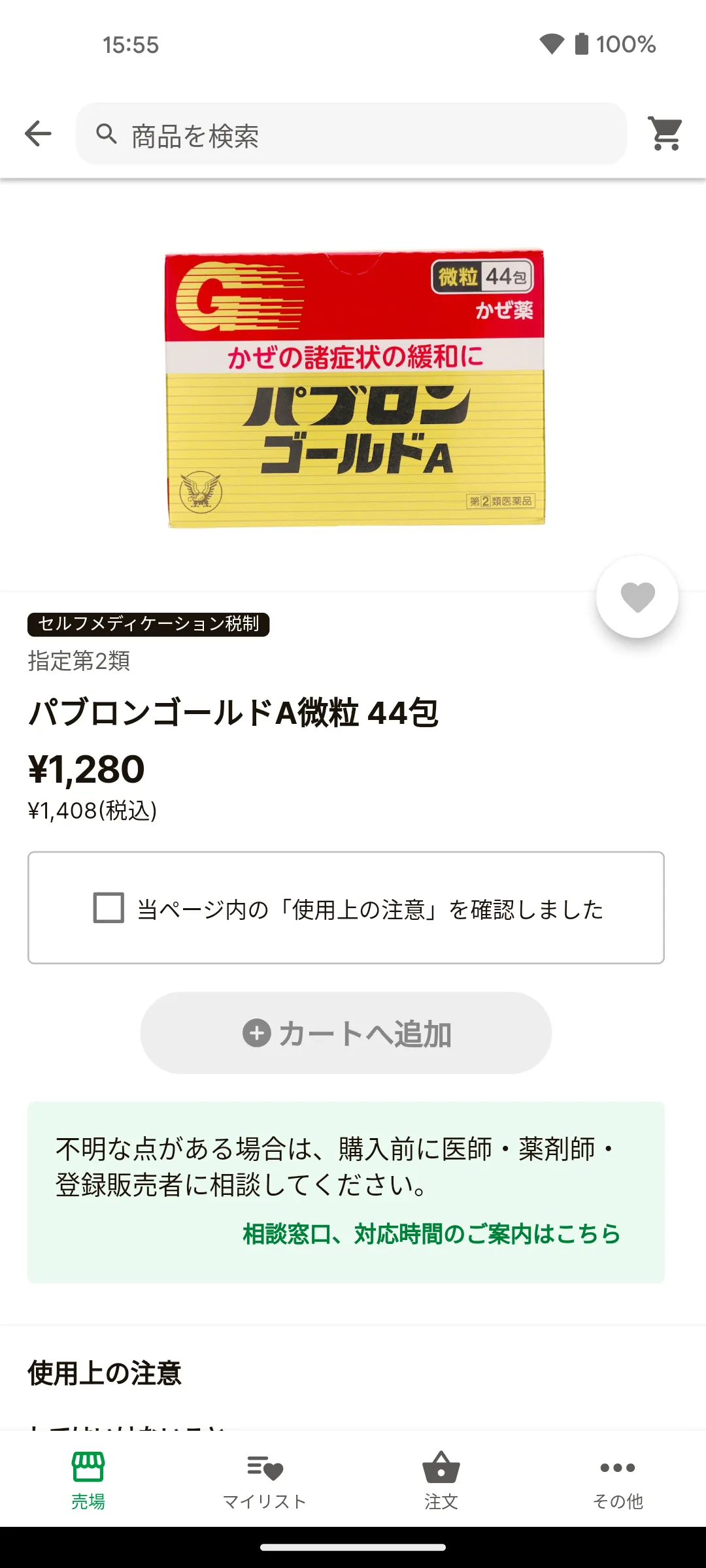
Task: Toggle the heart favorite for this product
Action: [x=637, y=596]
